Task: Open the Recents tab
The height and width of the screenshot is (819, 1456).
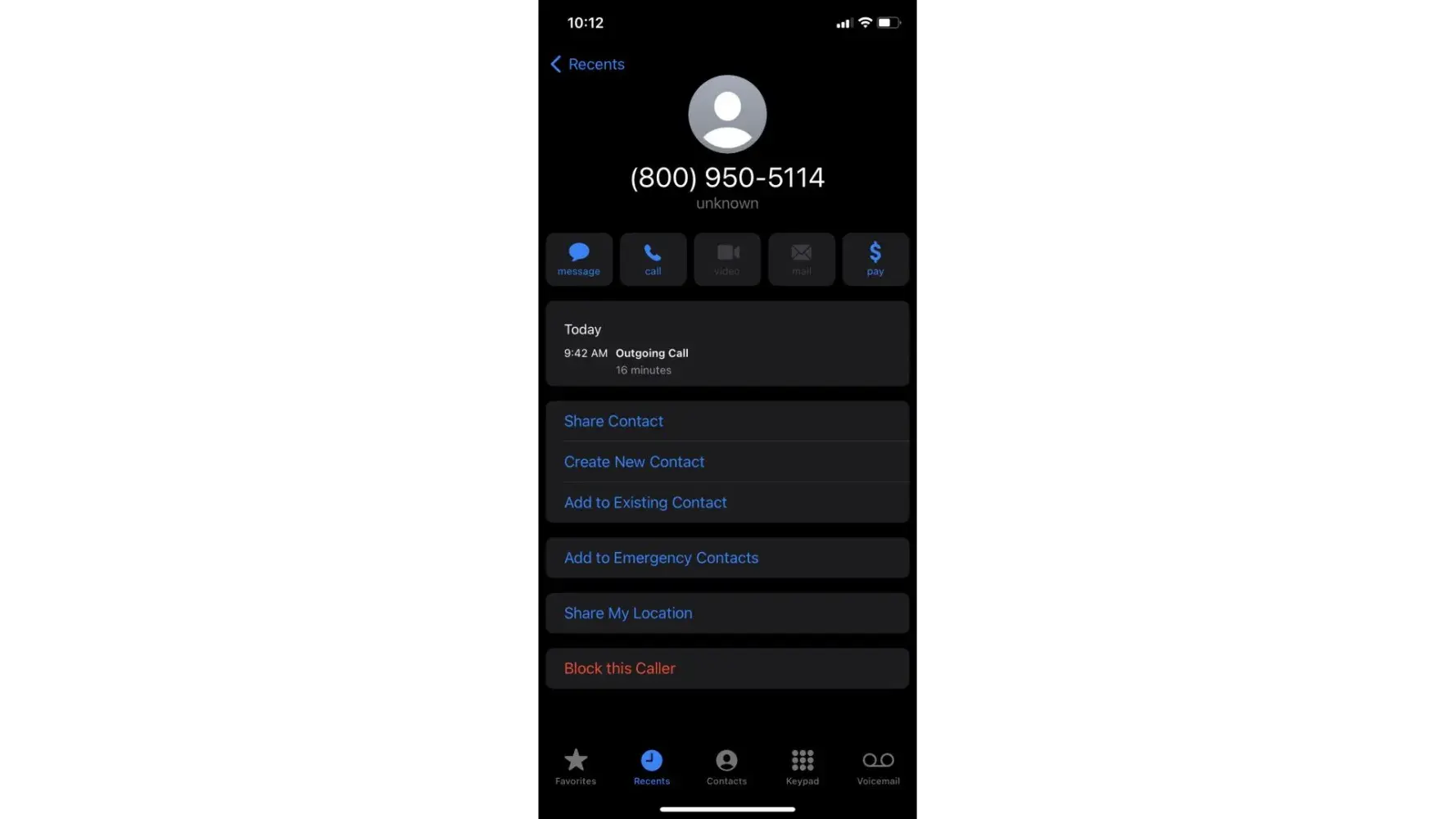Action: tap(651, 767)
